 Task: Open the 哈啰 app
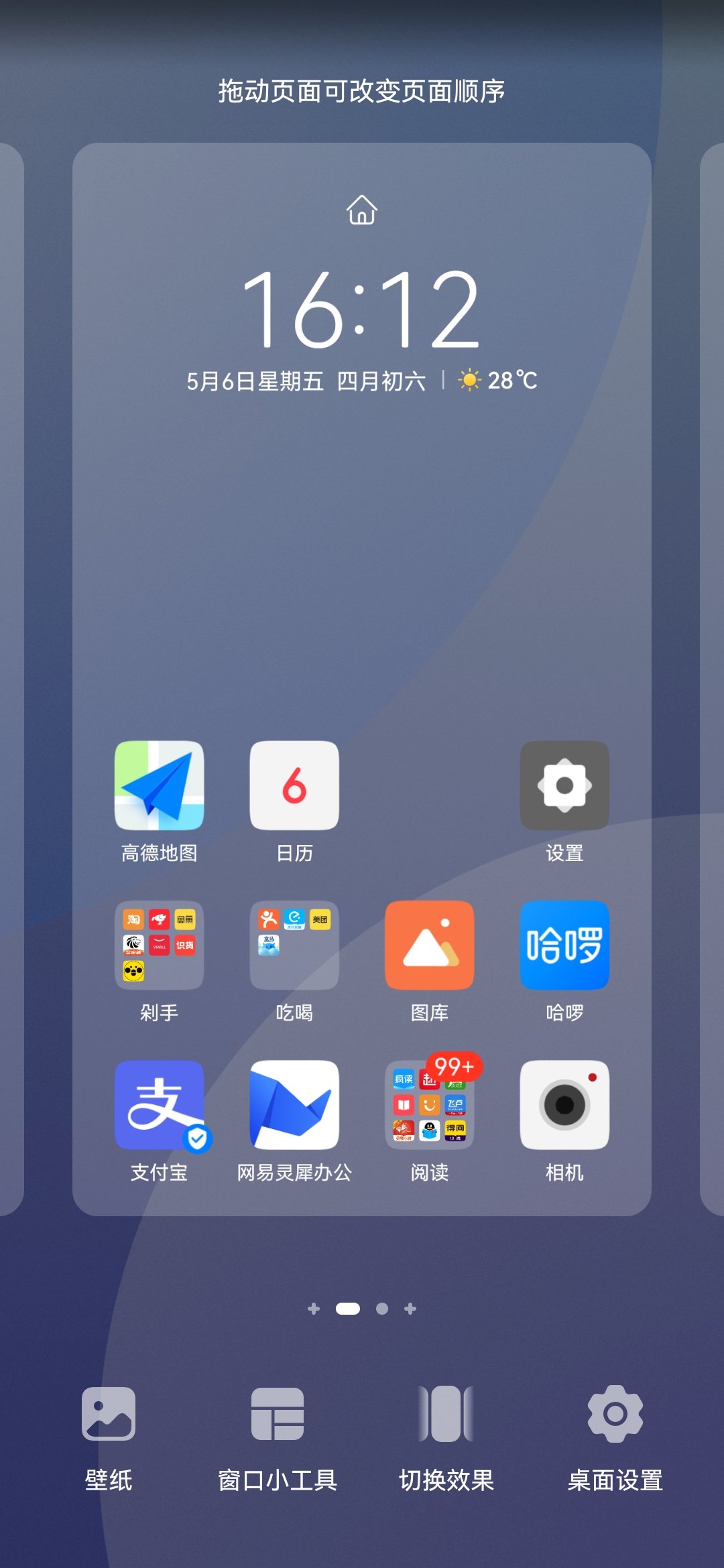[x=564, y=945]
